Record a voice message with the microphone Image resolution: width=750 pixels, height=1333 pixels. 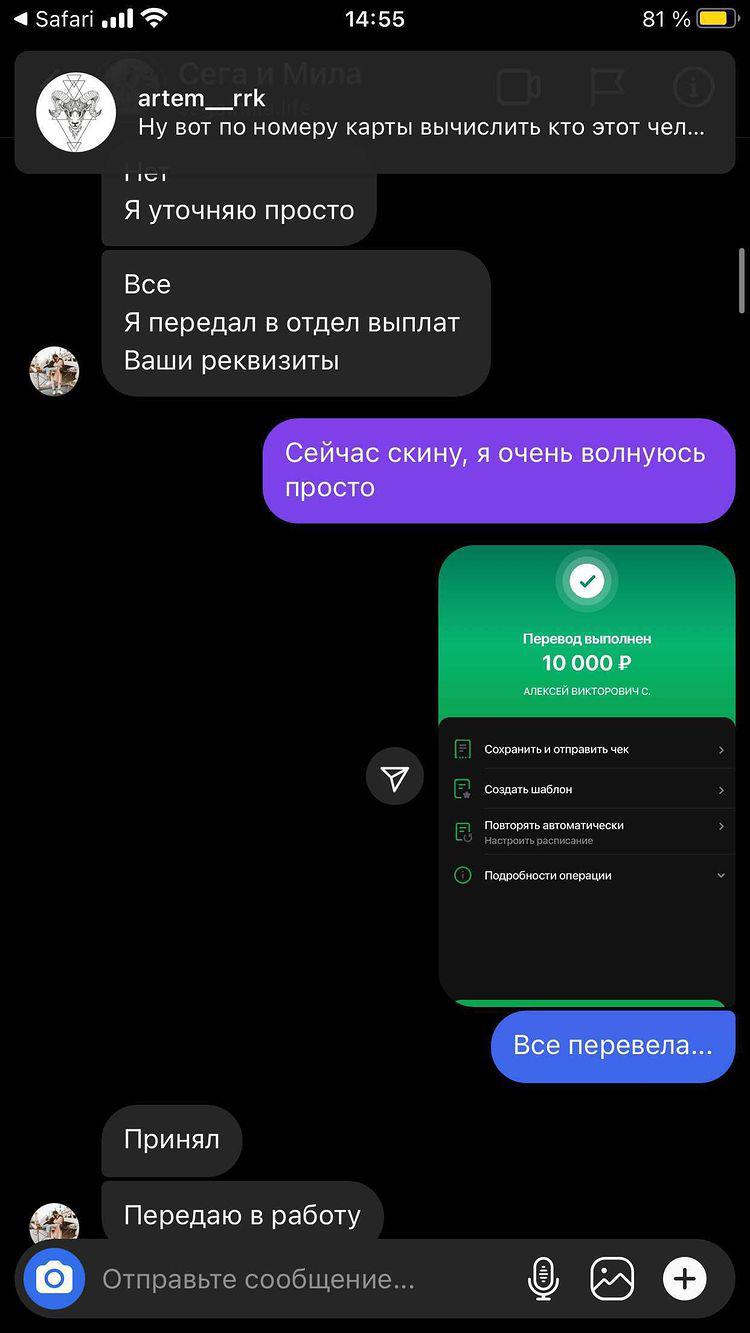543,1278
